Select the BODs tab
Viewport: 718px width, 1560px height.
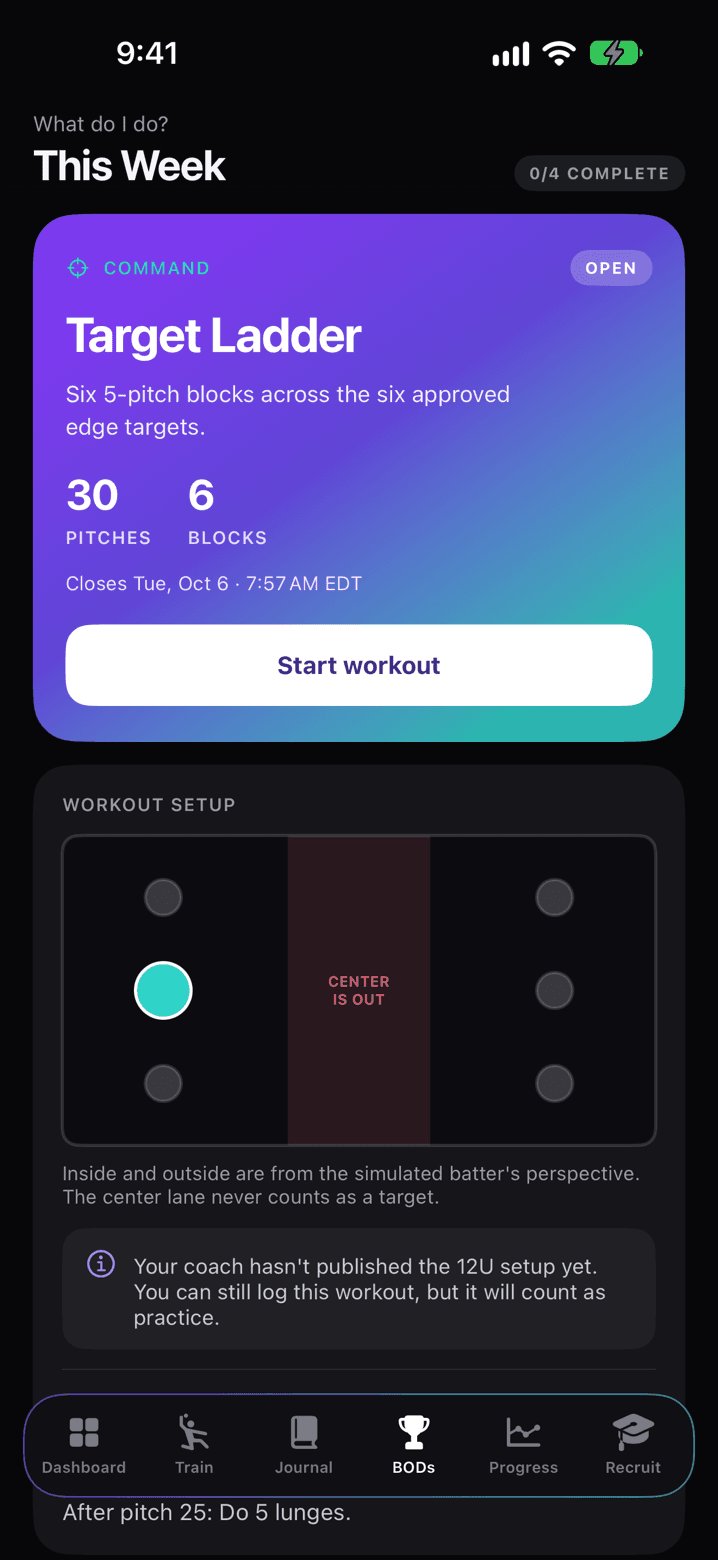(x=414, y=1446)
